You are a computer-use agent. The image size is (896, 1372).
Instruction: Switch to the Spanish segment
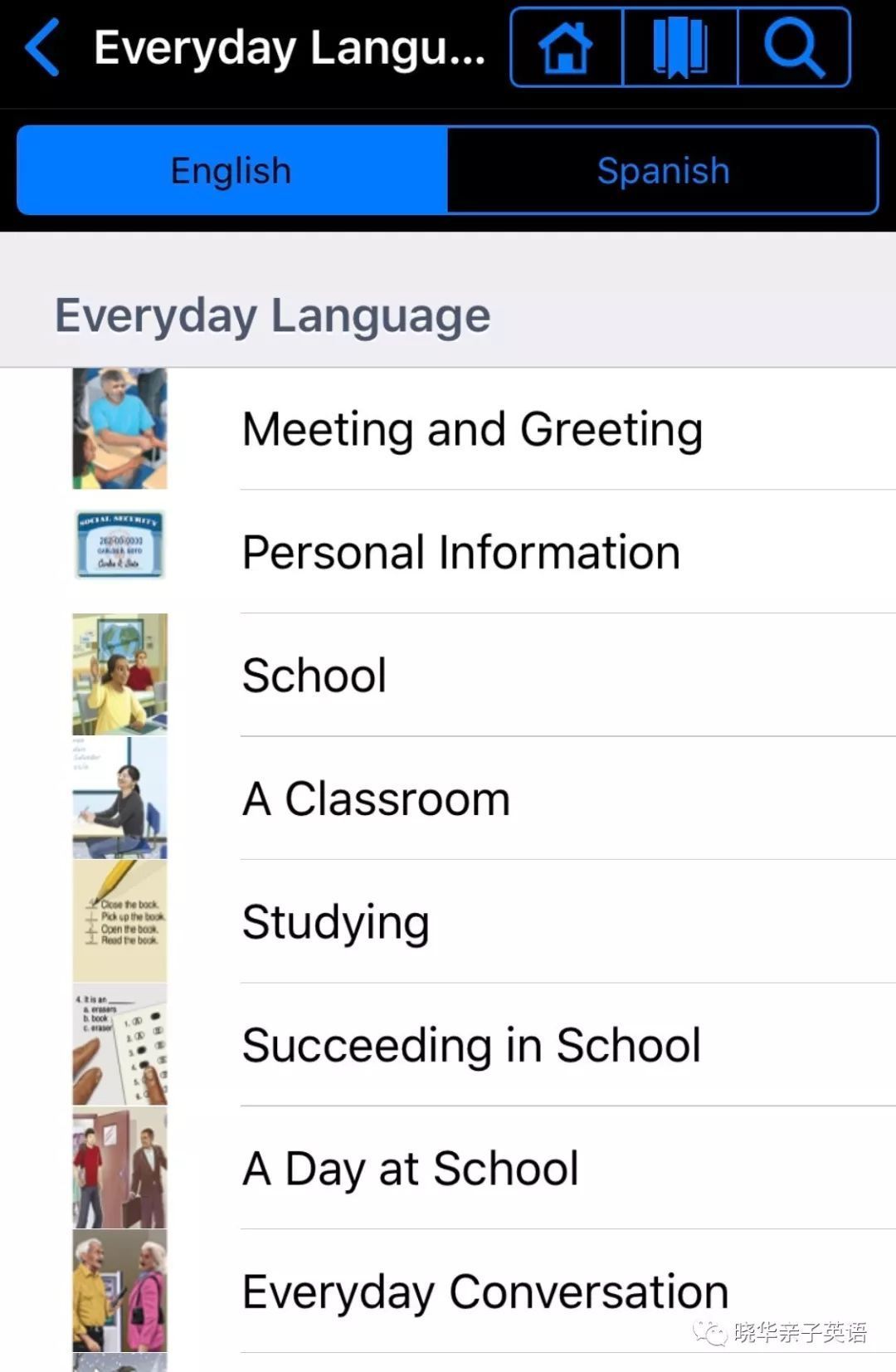[663, 170]
